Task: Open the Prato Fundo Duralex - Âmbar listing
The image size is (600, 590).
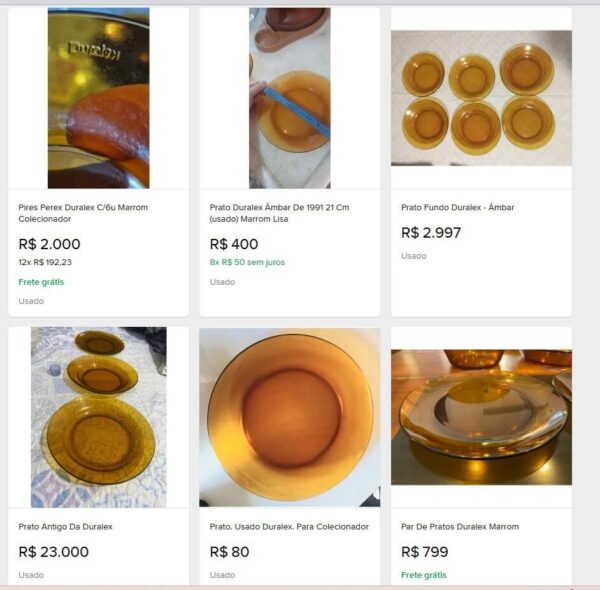Action: click(x=457, y=207)
